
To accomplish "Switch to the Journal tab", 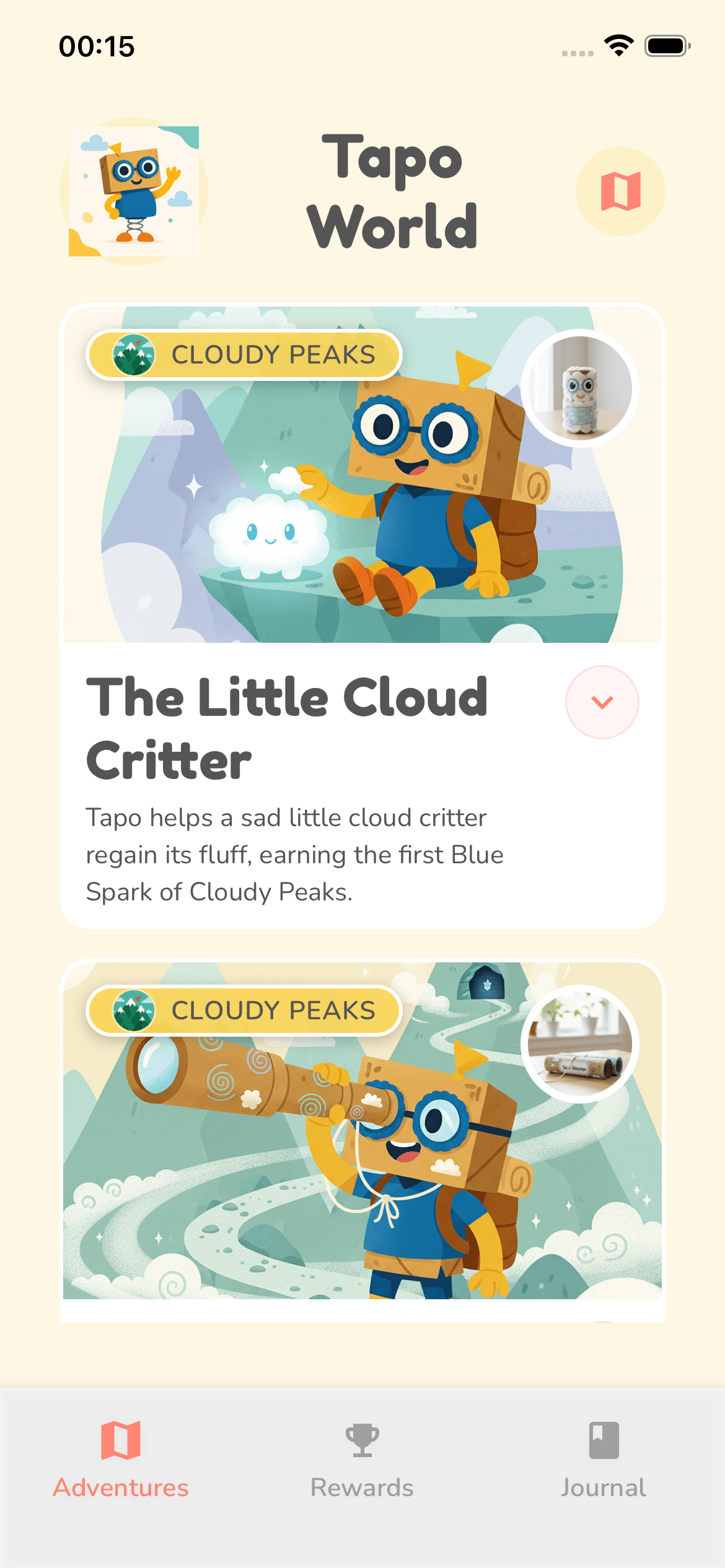I will pos(604,1458).
